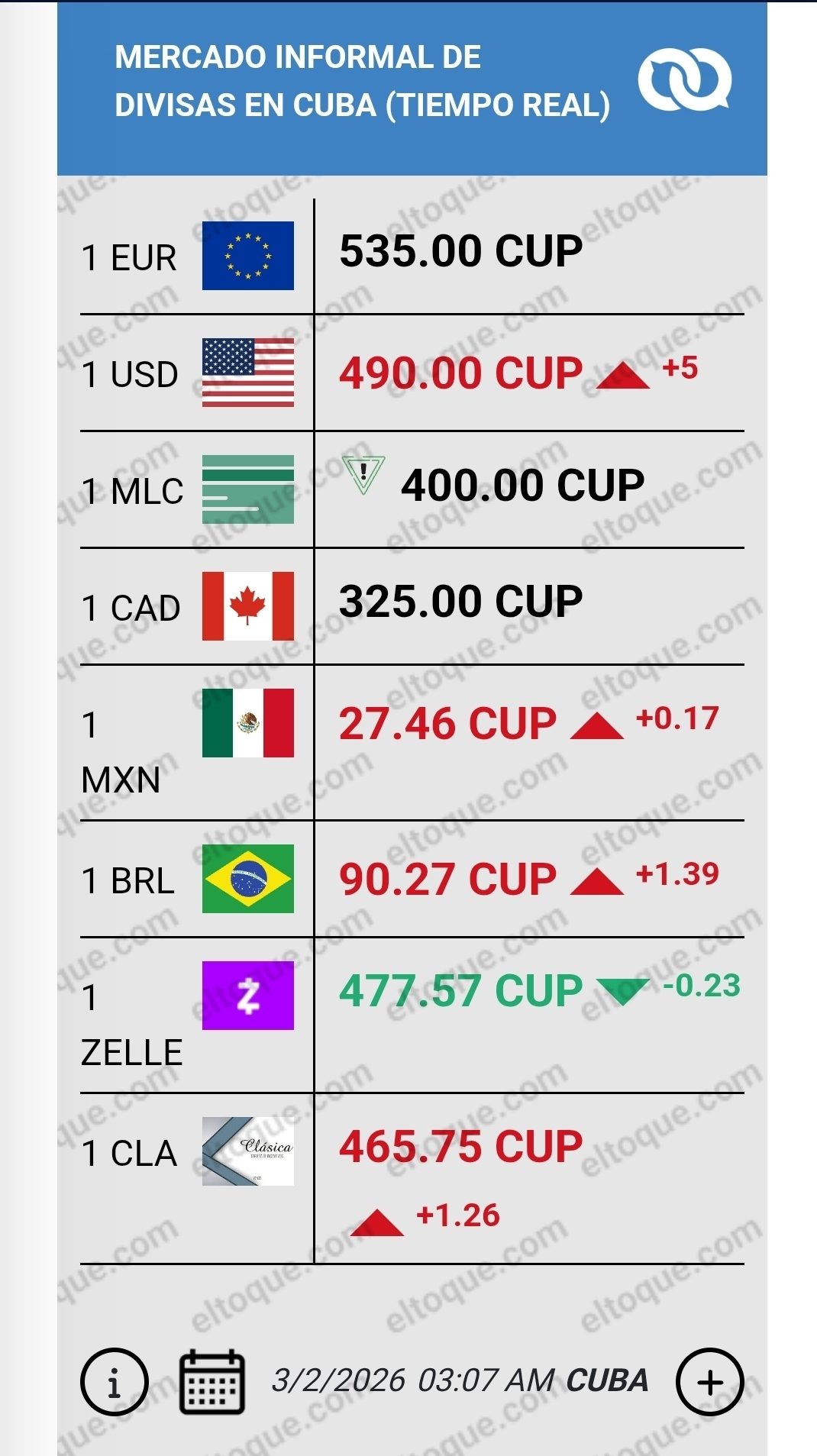Open the calendar date picker
The height and width of the screenshot is (1456, 817).
point(212,1382)
